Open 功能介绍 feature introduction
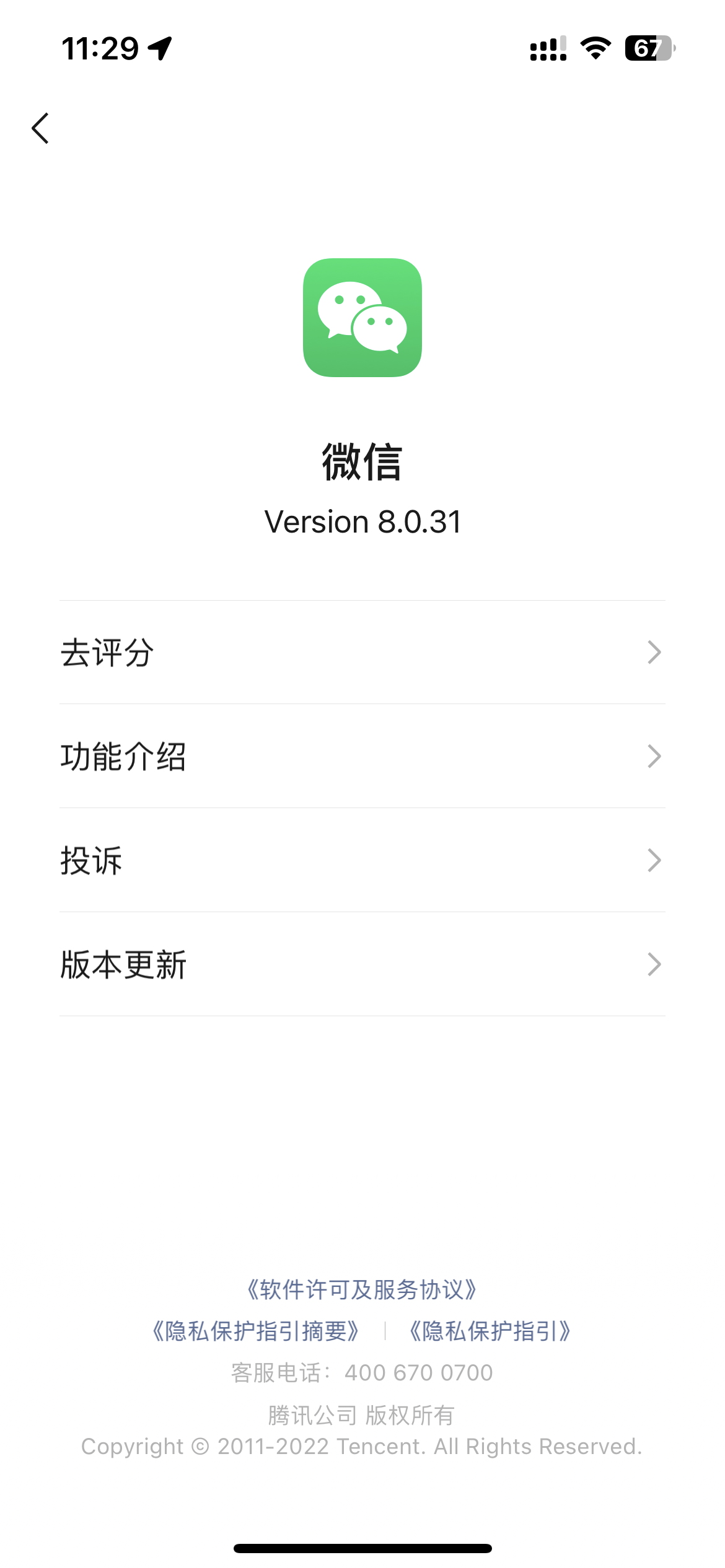 (x=362, y=756)
